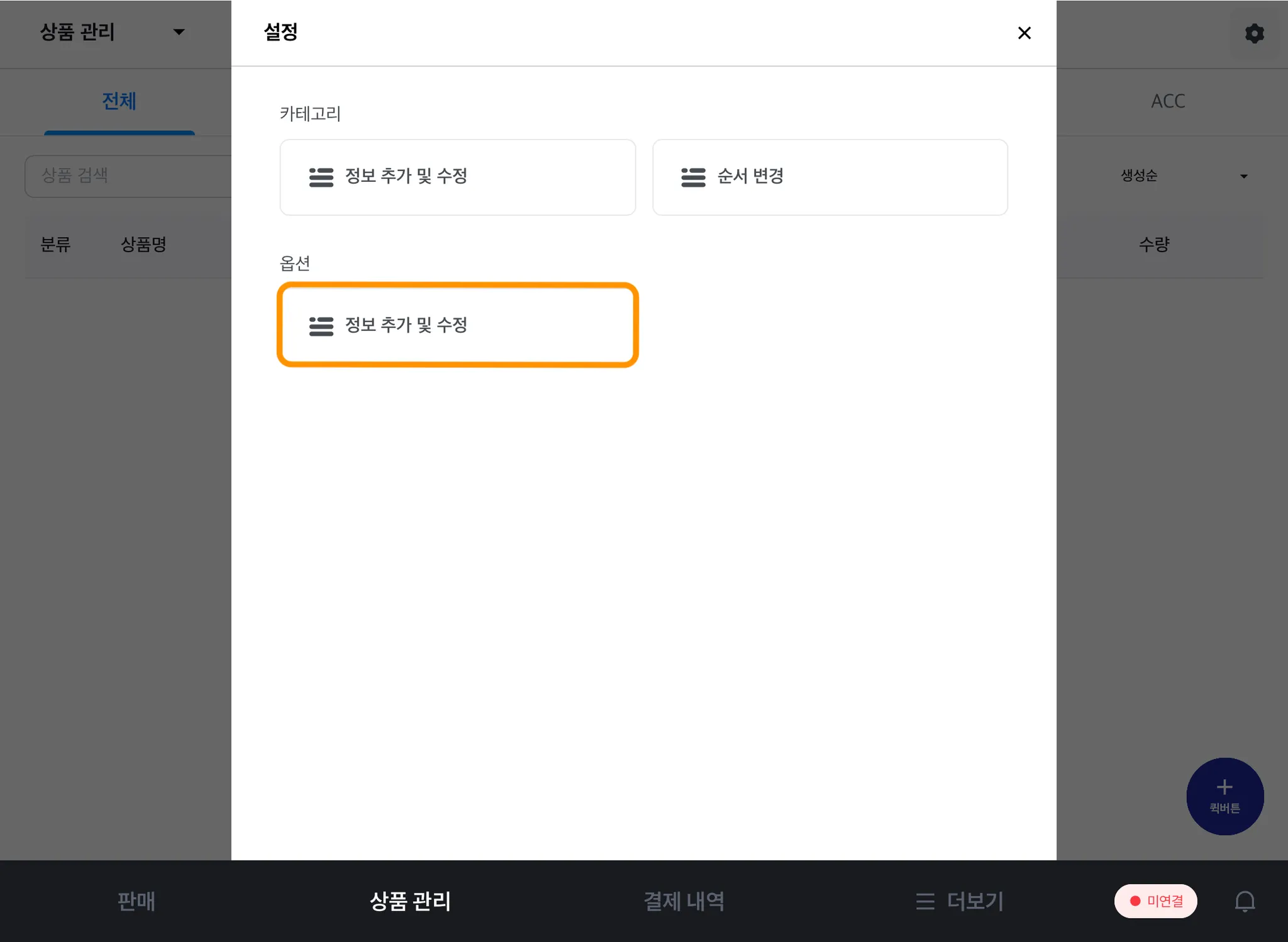Open 순서 변경 for categories
This screenshot has height=942, width=1288.
click(830, 177)
